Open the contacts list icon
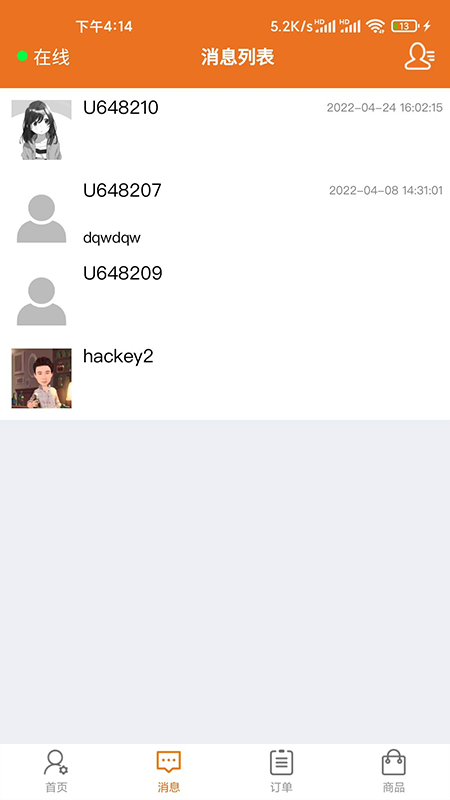Image resolution: width=450 pixels, height=800 pixels. pyautogui.click(x=419, y=56)
